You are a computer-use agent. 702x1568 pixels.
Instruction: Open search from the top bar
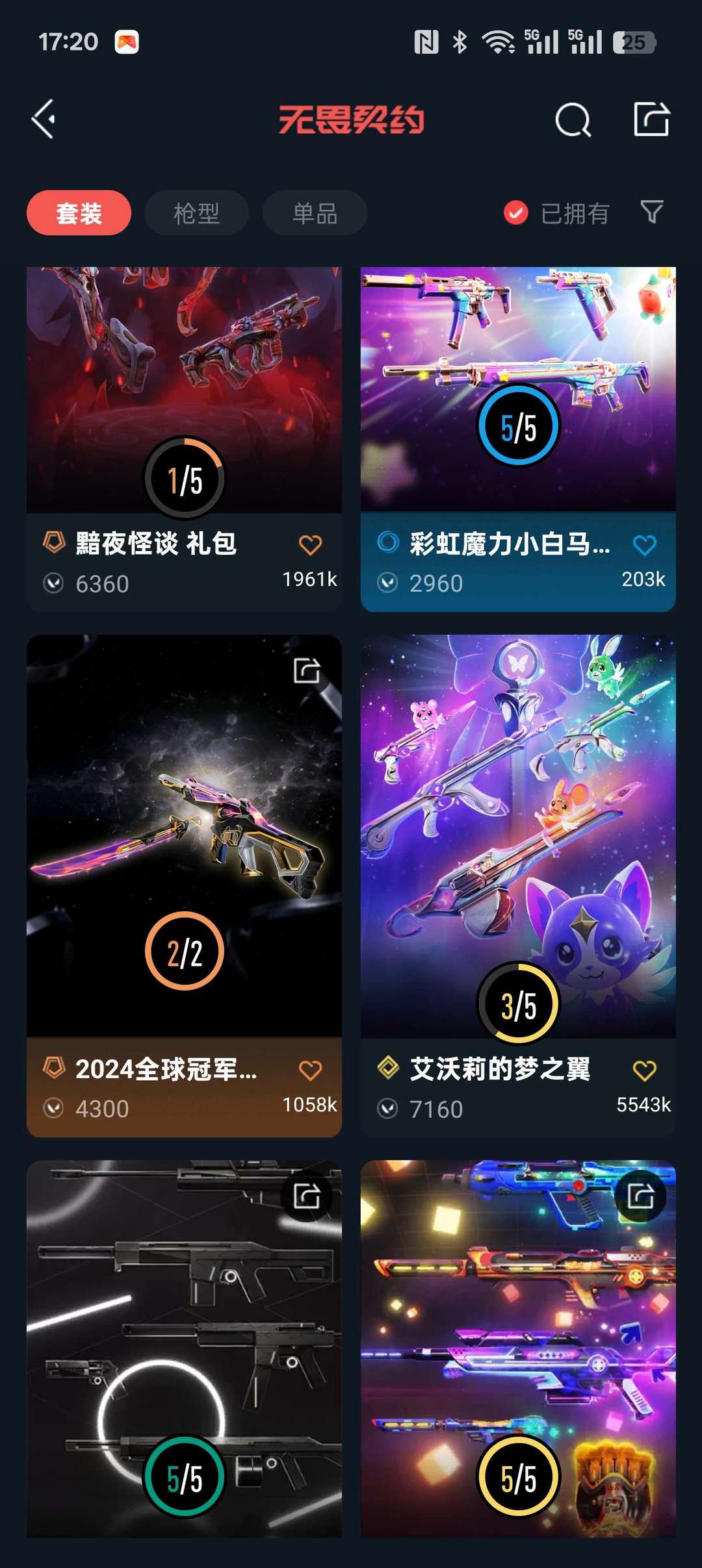coord(573,120)
